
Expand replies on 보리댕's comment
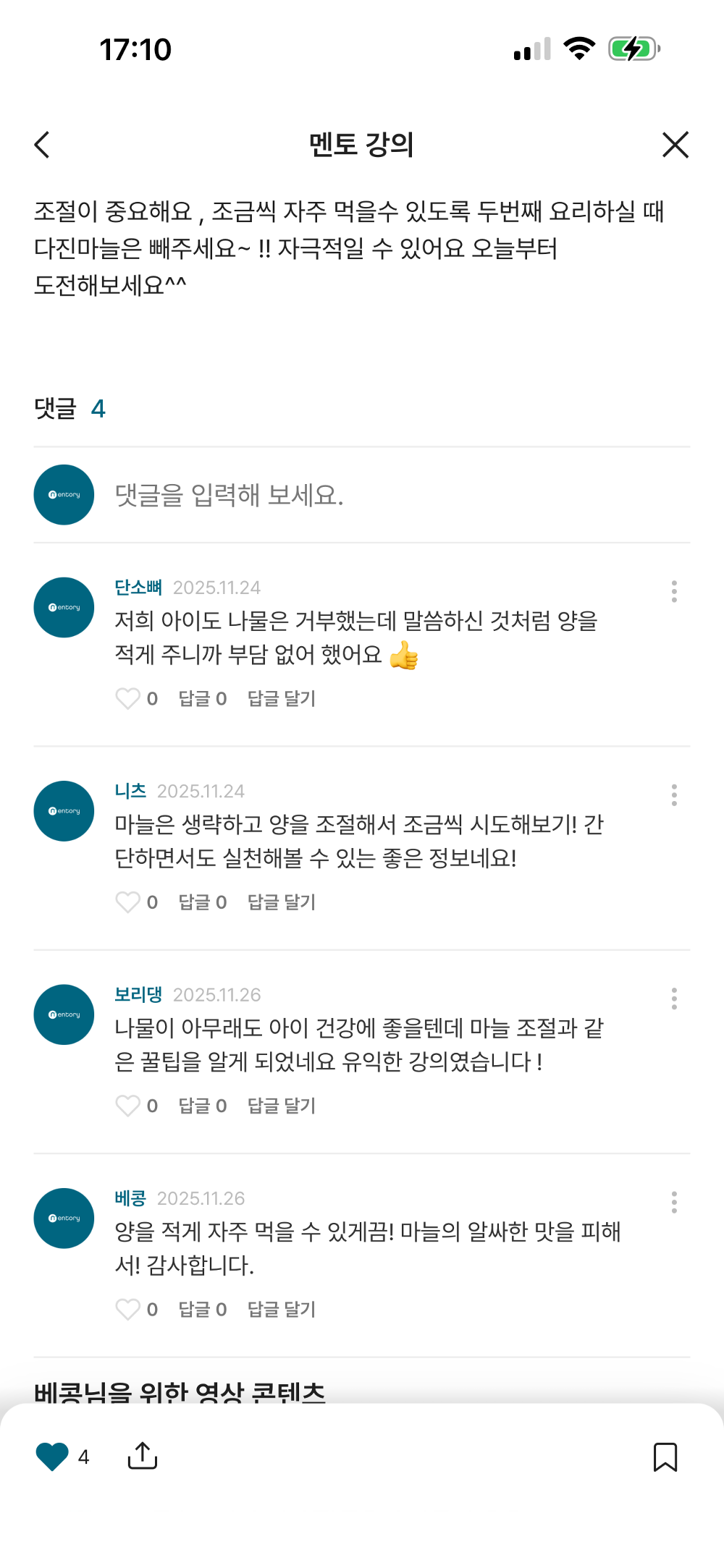(201, 1106)
